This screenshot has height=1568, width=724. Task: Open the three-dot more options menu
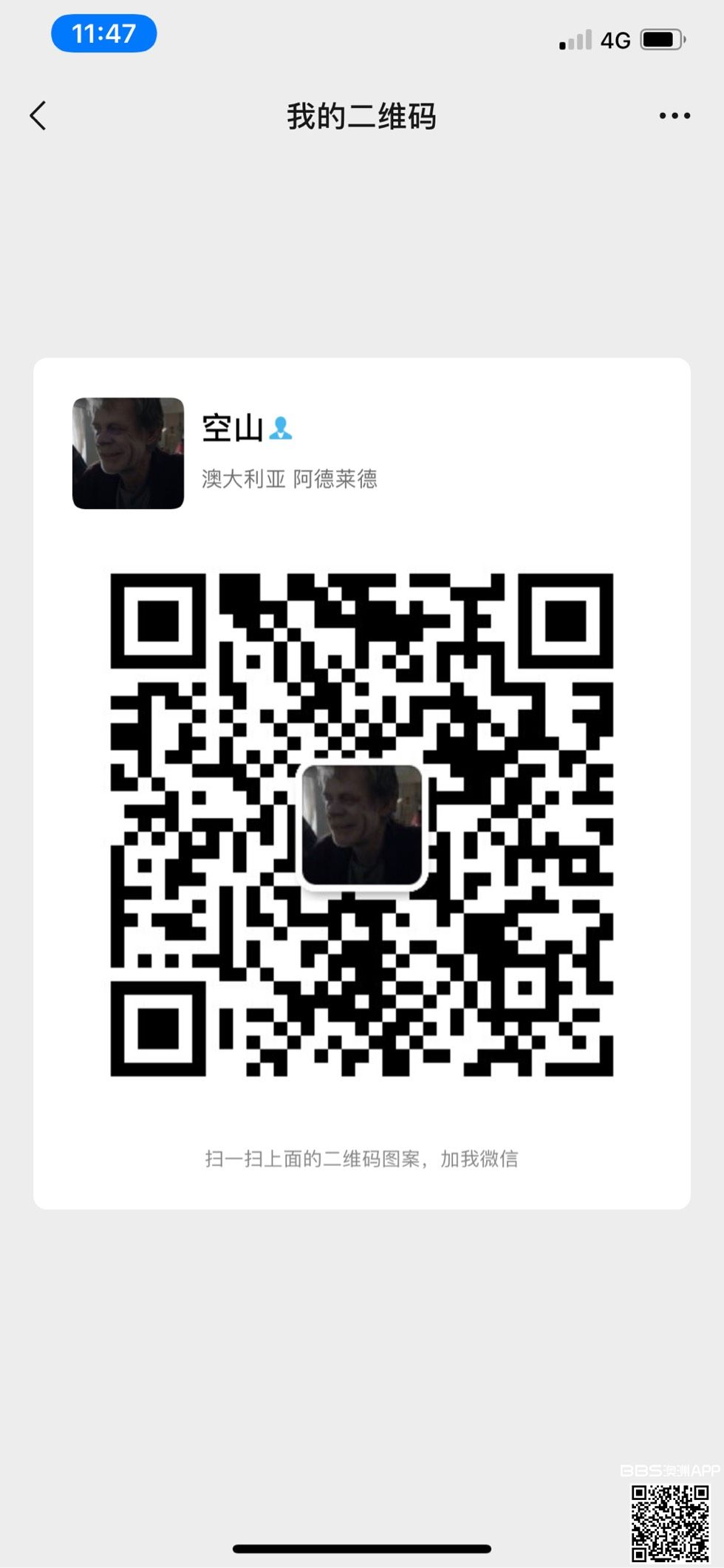click(674, 116)
